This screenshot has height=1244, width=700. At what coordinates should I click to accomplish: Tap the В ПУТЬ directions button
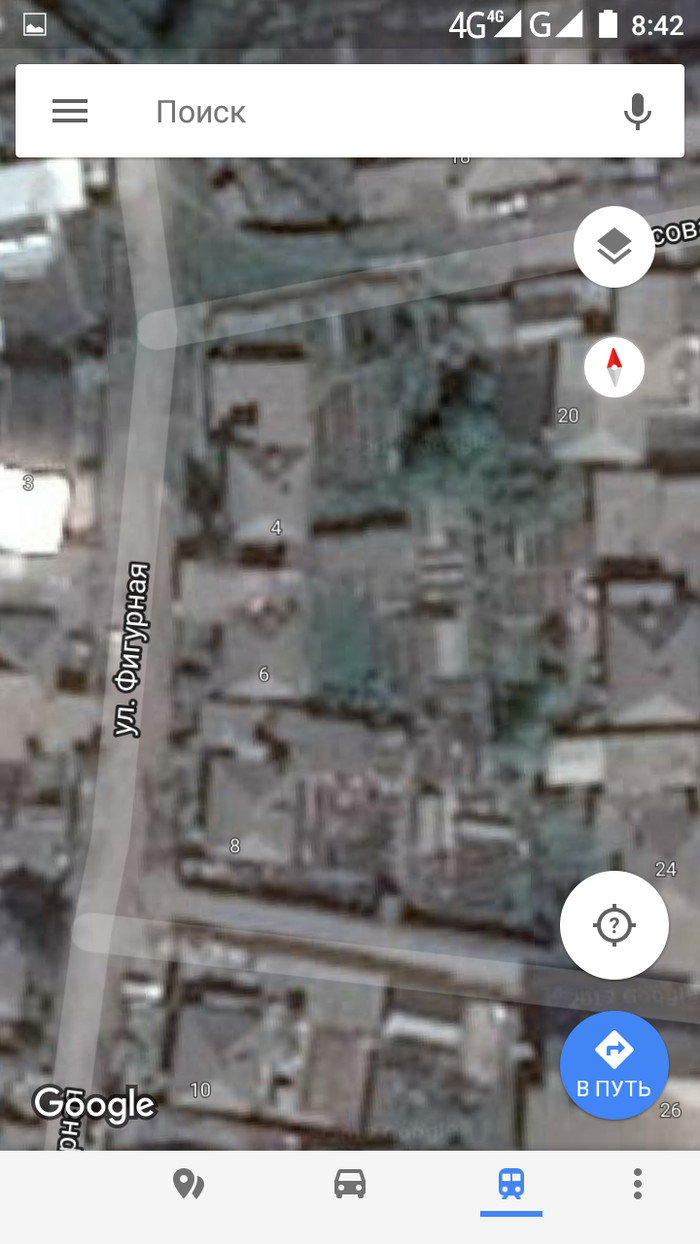(x=614, y=1065)
